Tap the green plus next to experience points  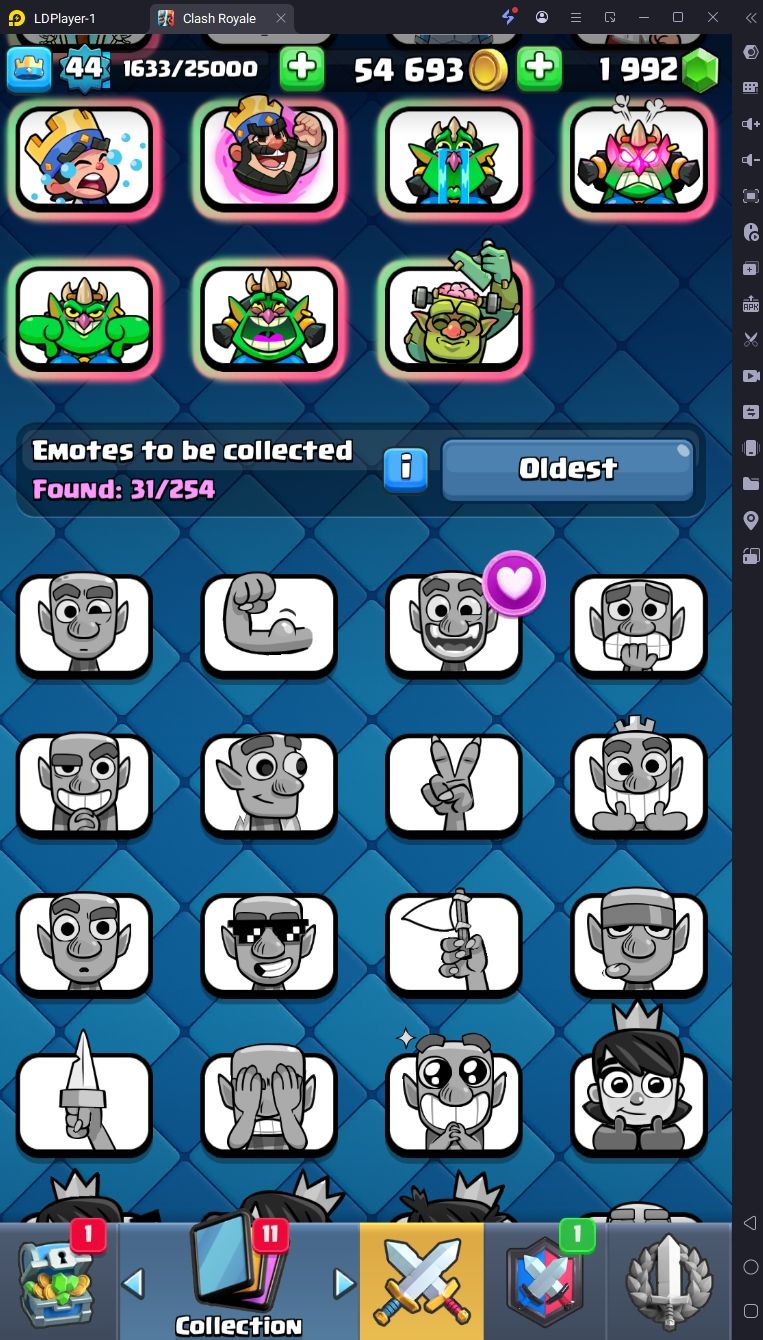coord(301,69)
